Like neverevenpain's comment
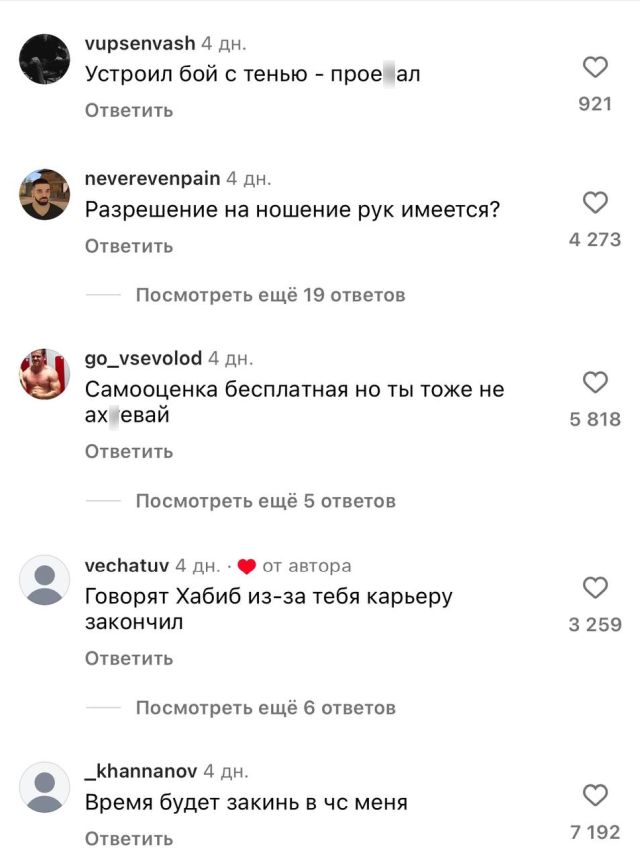 (595, 203)
